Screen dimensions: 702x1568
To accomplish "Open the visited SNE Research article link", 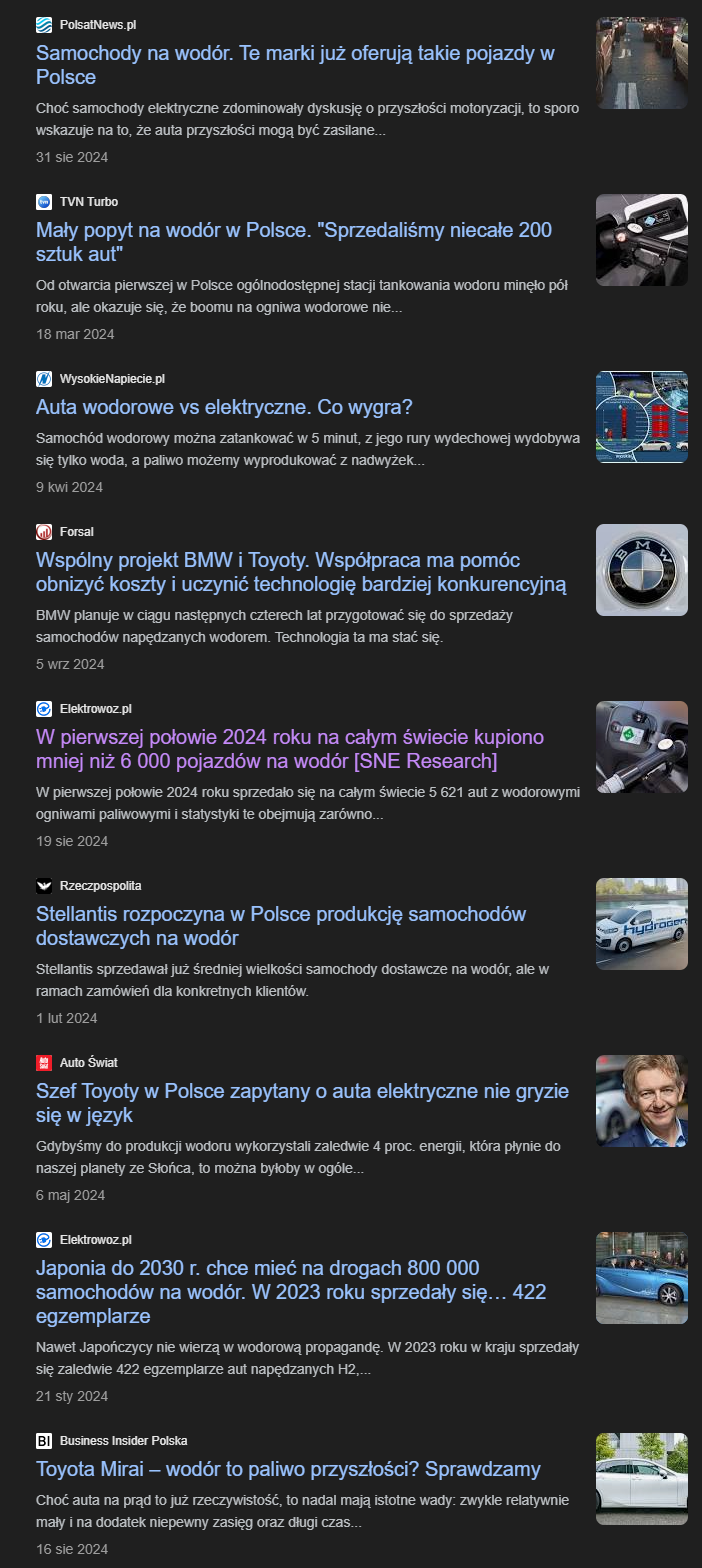I will (x=295, y=750).
